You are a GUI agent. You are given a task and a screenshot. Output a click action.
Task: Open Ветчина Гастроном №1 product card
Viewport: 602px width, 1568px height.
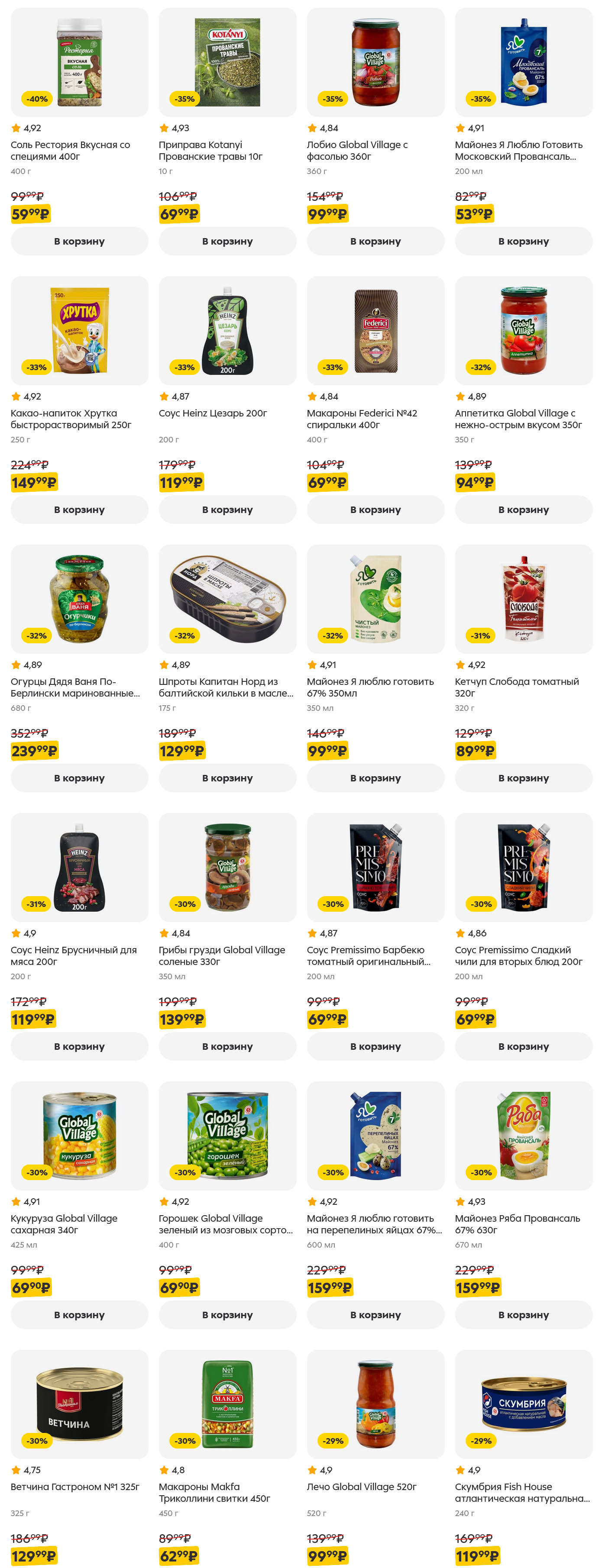pyautogui.click(x=79, y=1404)
